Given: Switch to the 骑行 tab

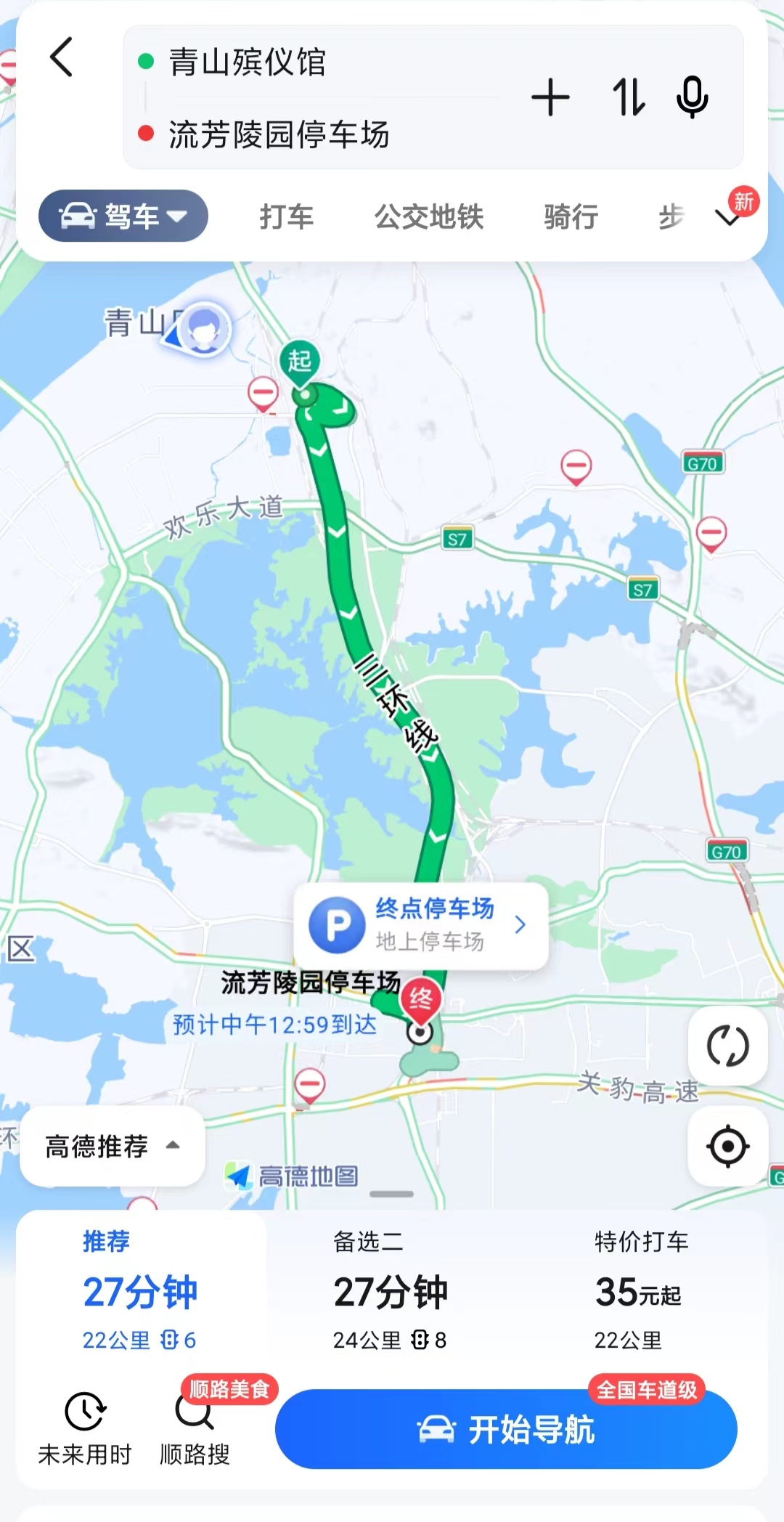Looking at the screenshot, I should coord(571,216).
